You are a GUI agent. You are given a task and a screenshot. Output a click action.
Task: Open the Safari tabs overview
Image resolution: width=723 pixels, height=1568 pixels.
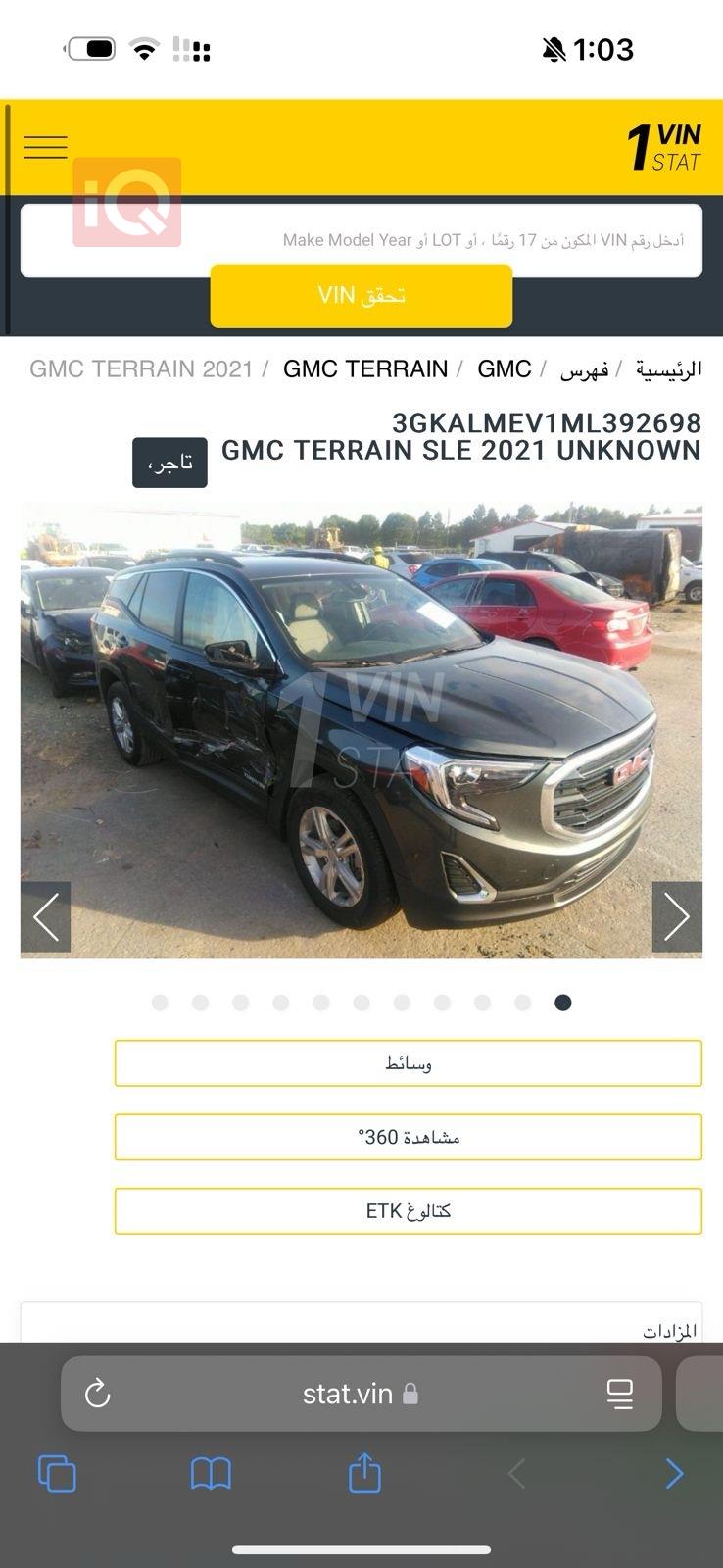[x=57, y=1473]
